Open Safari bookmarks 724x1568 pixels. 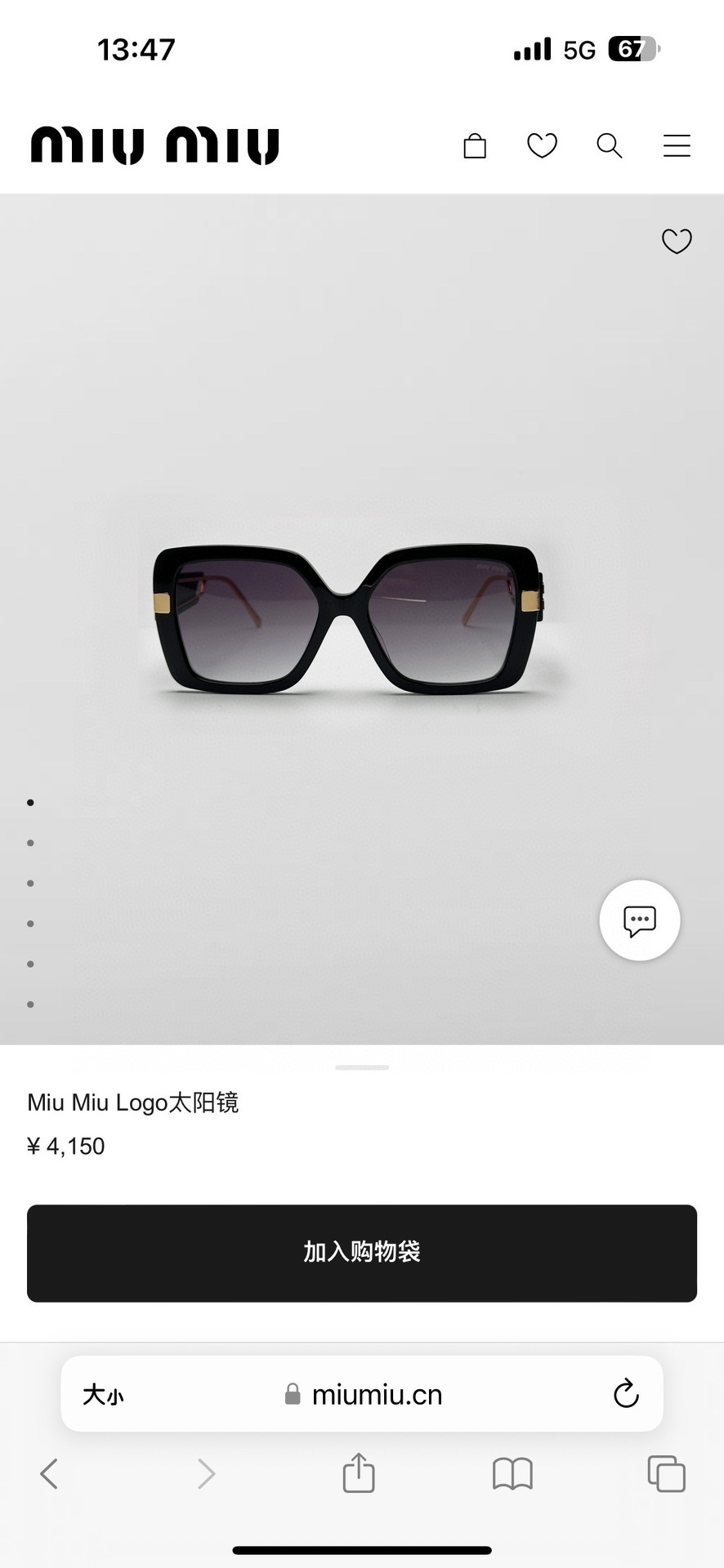pyautogui.click(x=512, y=1473)
